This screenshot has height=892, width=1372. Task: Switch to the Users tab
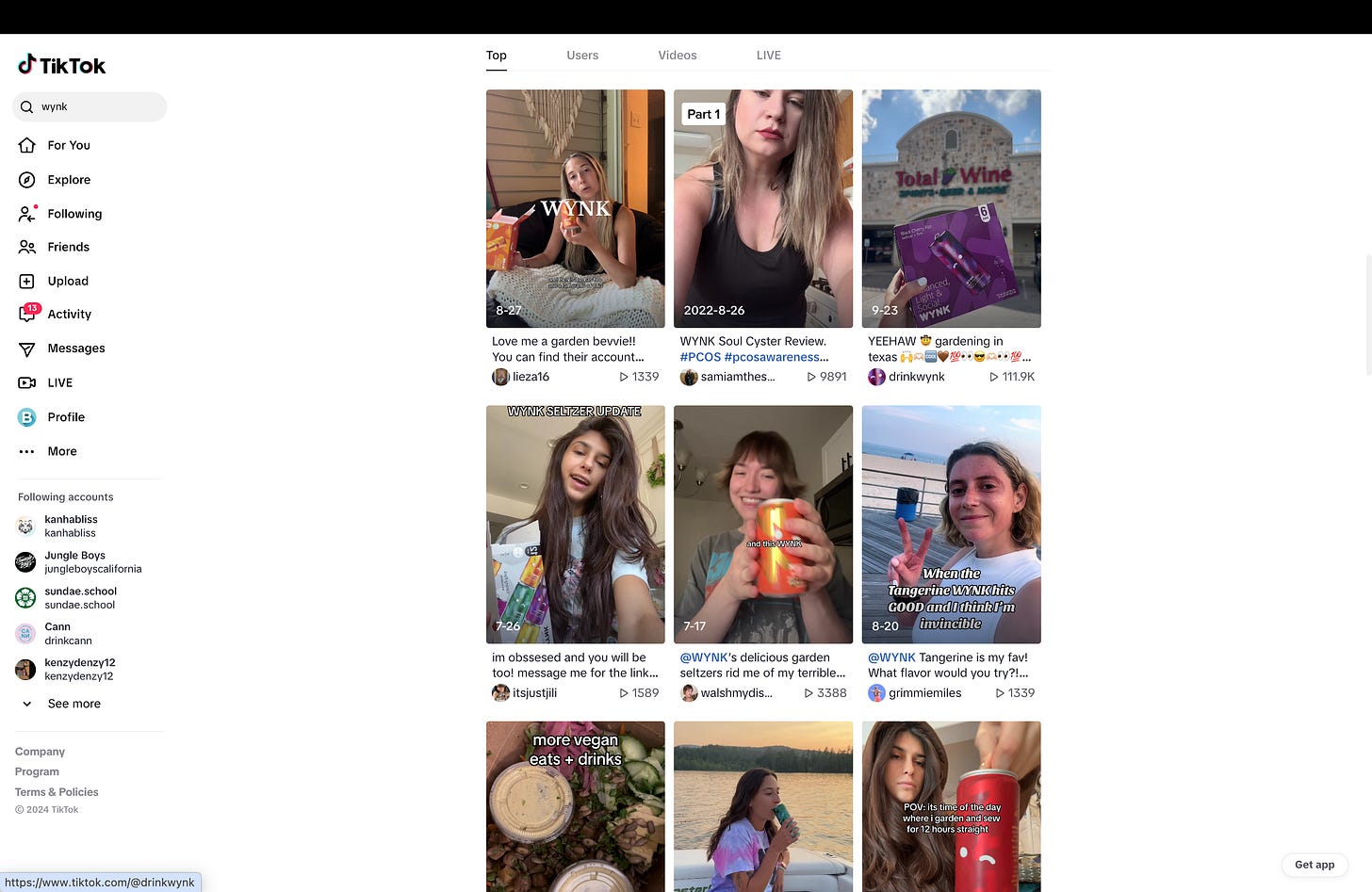582,56
